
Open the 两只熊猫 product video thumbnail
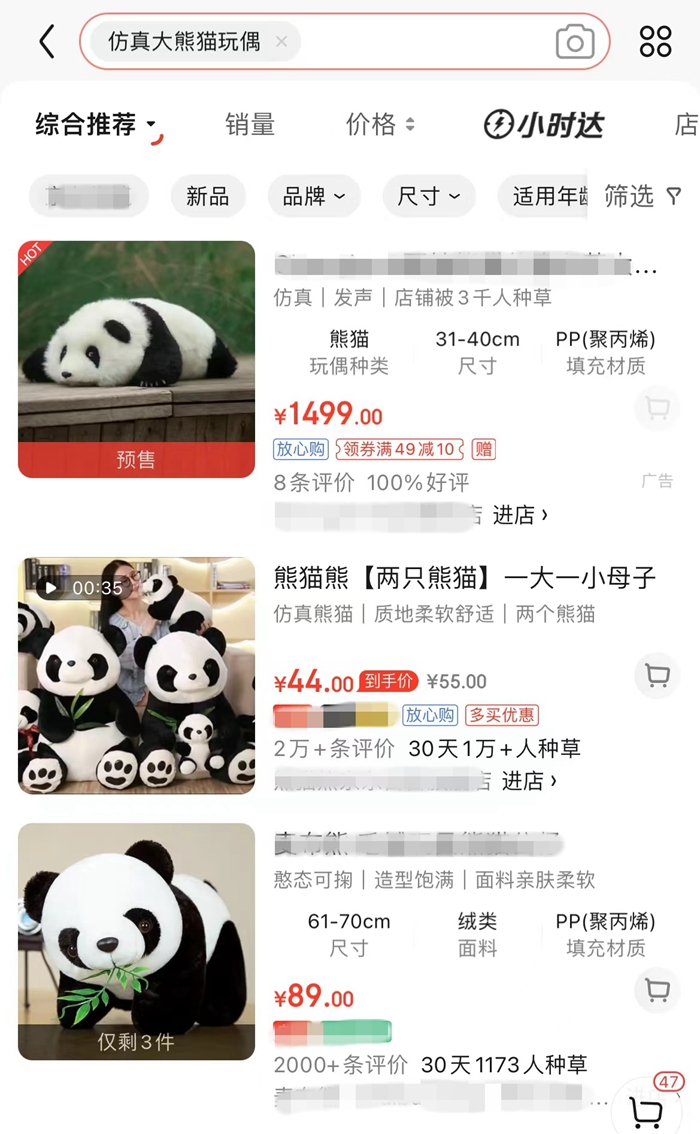click(x=137, y=675)
